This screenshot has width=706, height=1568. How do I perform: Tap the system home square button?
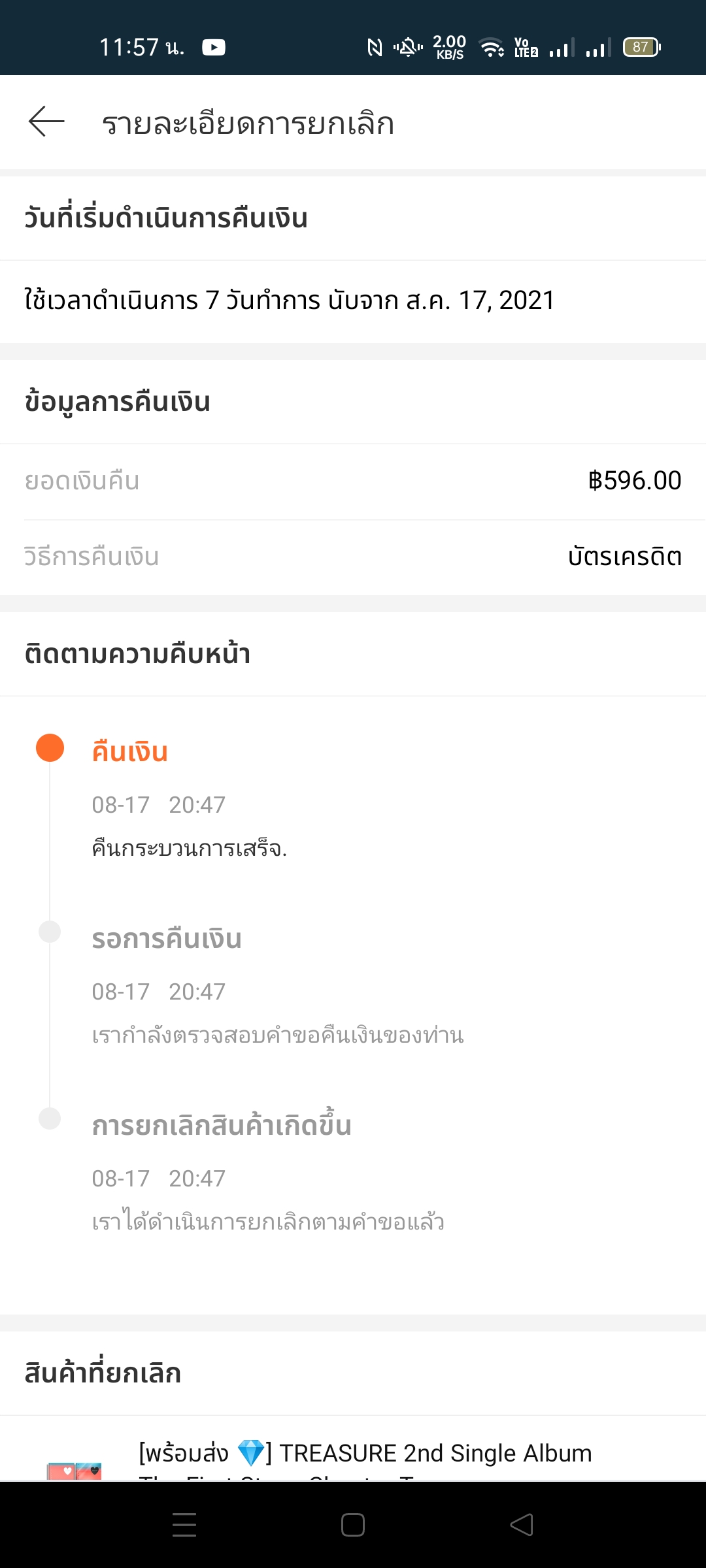point(353,1525)
